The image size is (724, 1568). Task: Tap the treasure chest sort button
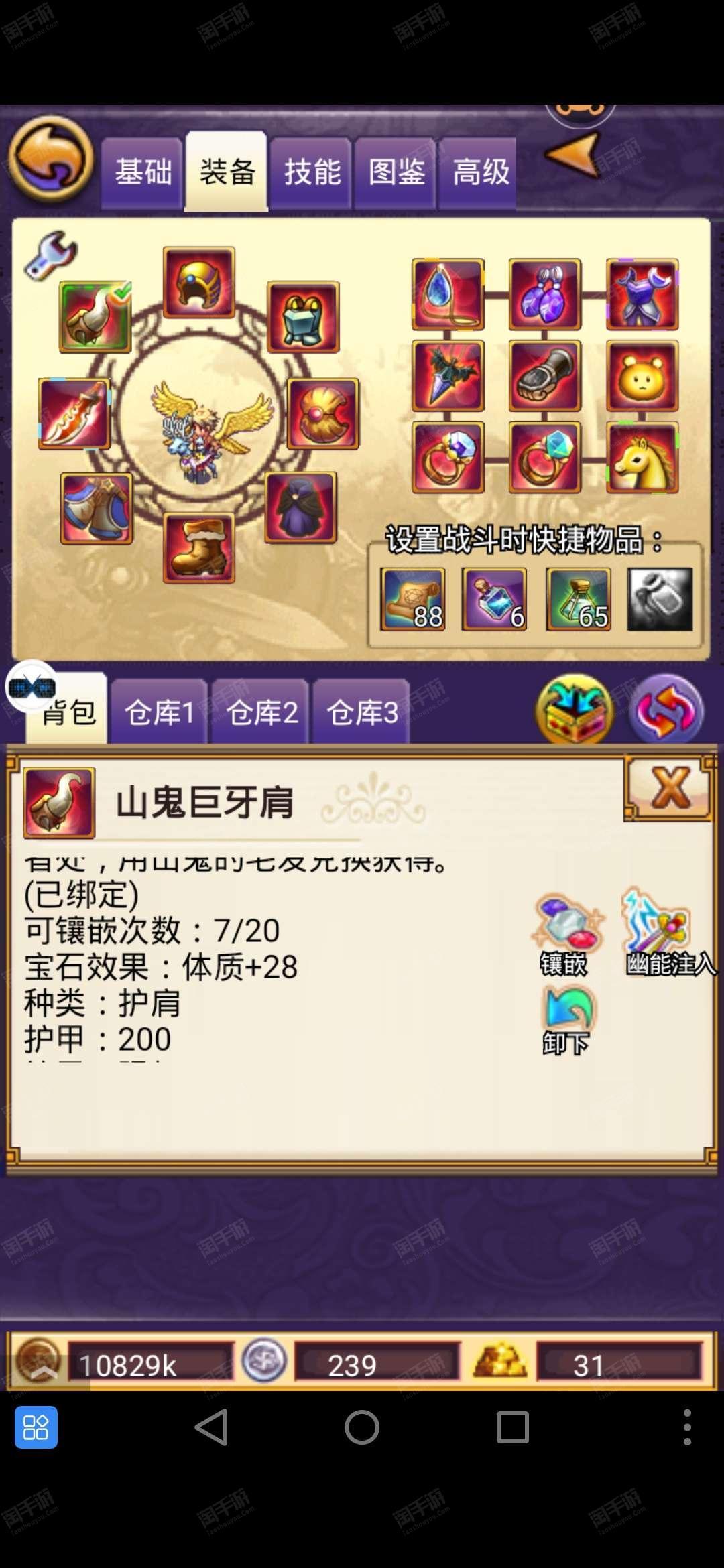click(x=575, y=710)
